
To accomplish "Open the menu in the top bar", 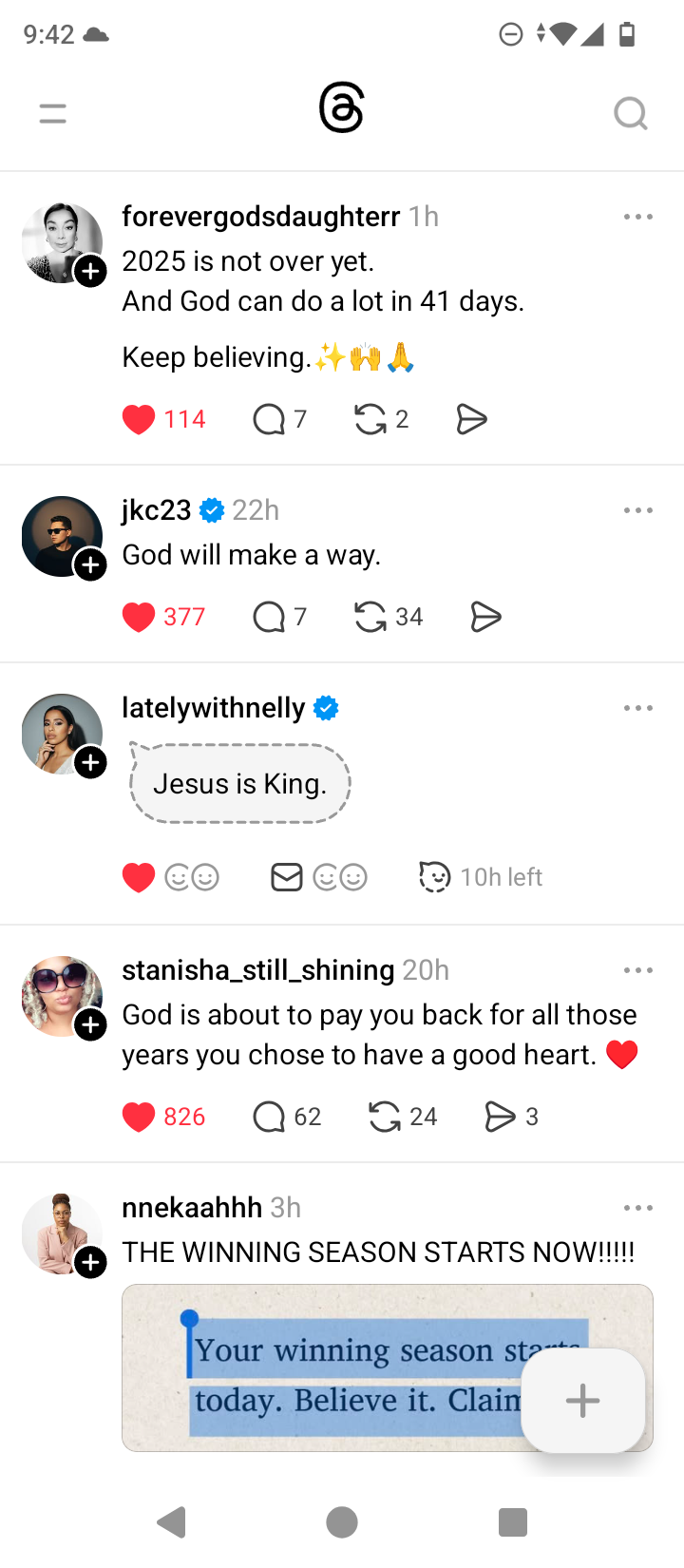I will tap(53, 114).
